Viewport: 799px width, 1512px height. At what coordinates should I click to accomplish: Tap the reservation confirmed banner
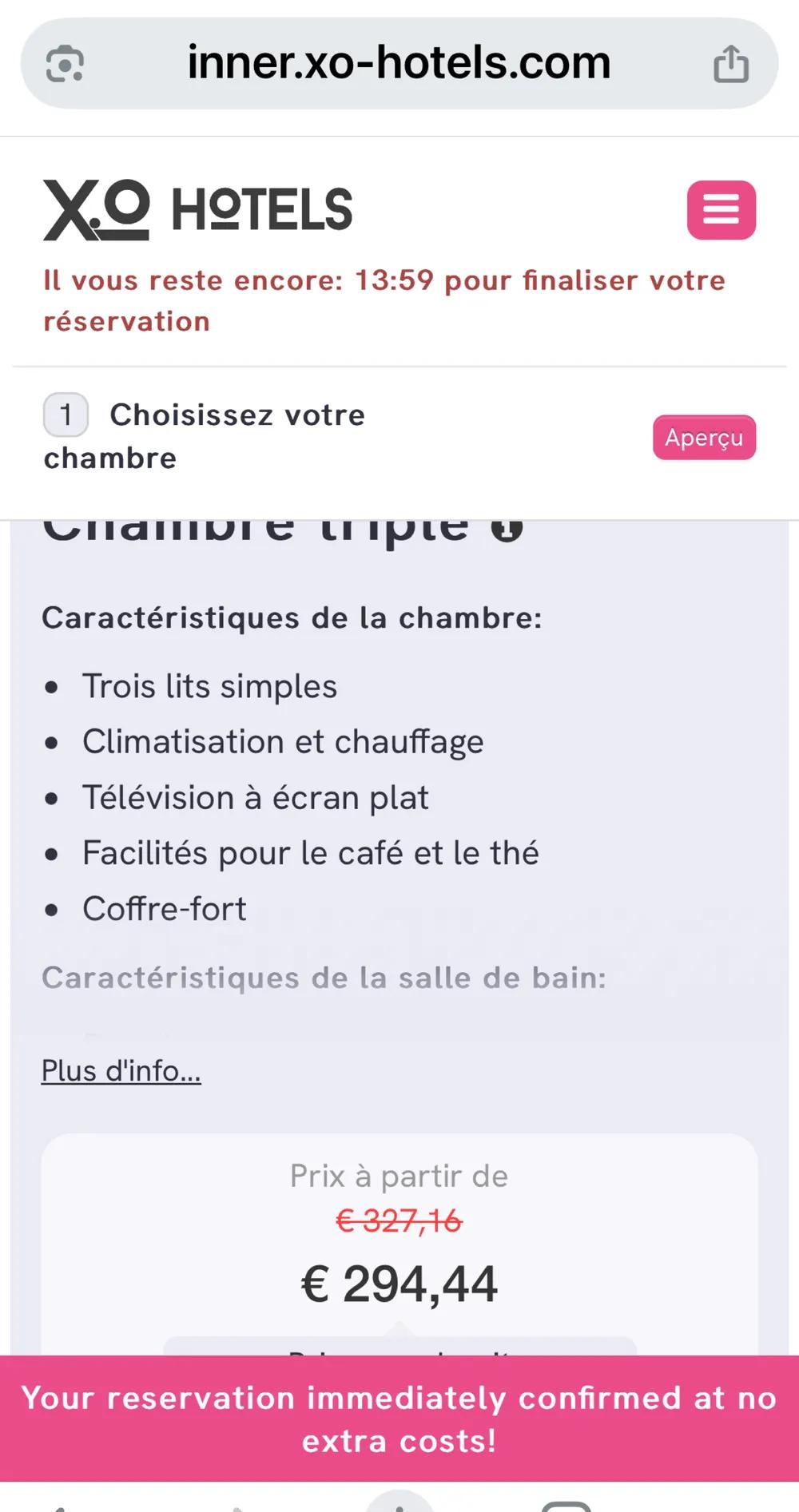pyautogui.click(x=399, y=1419)
